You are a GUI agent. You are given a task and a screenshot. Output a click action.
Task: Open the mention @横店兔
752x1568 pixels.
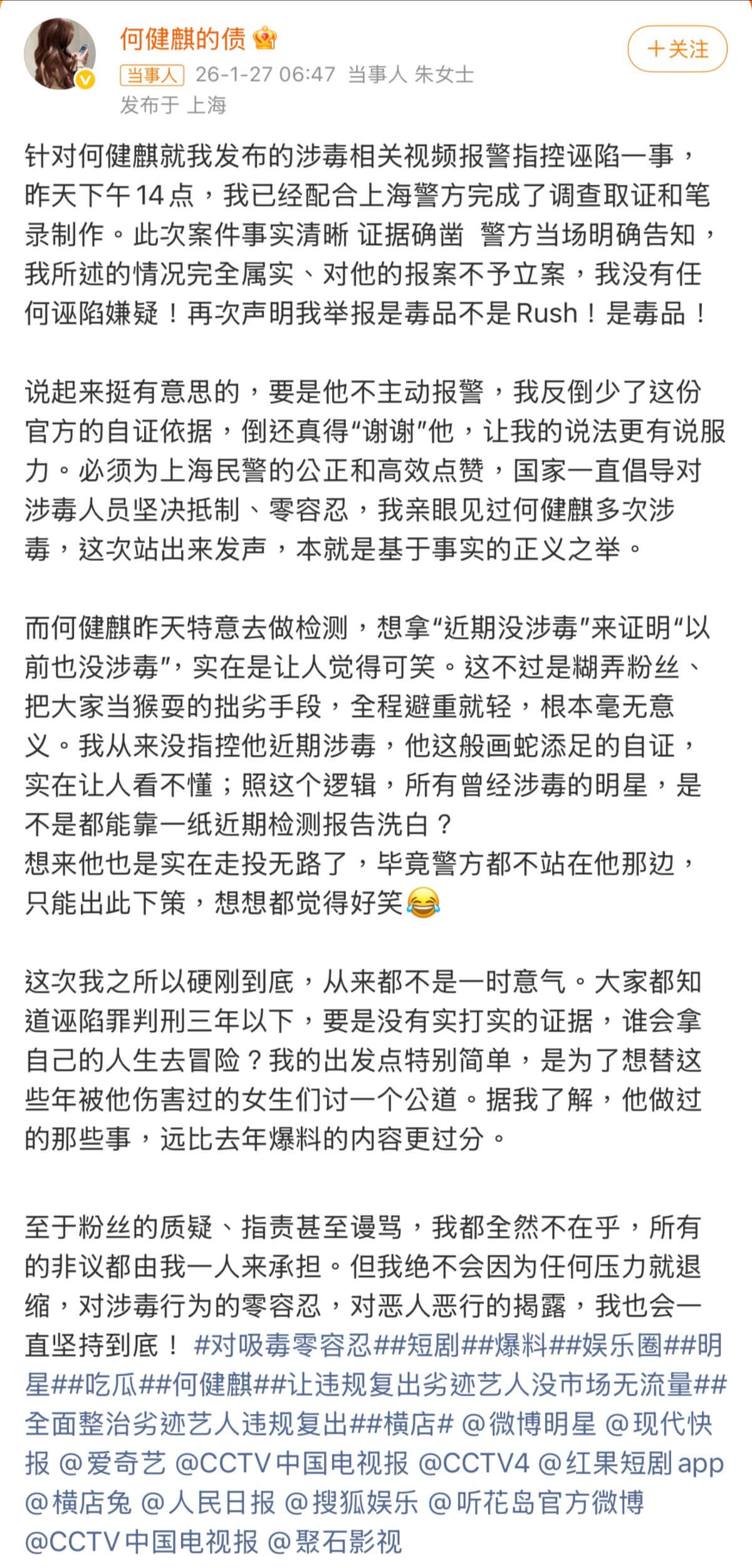(78, 1503)
